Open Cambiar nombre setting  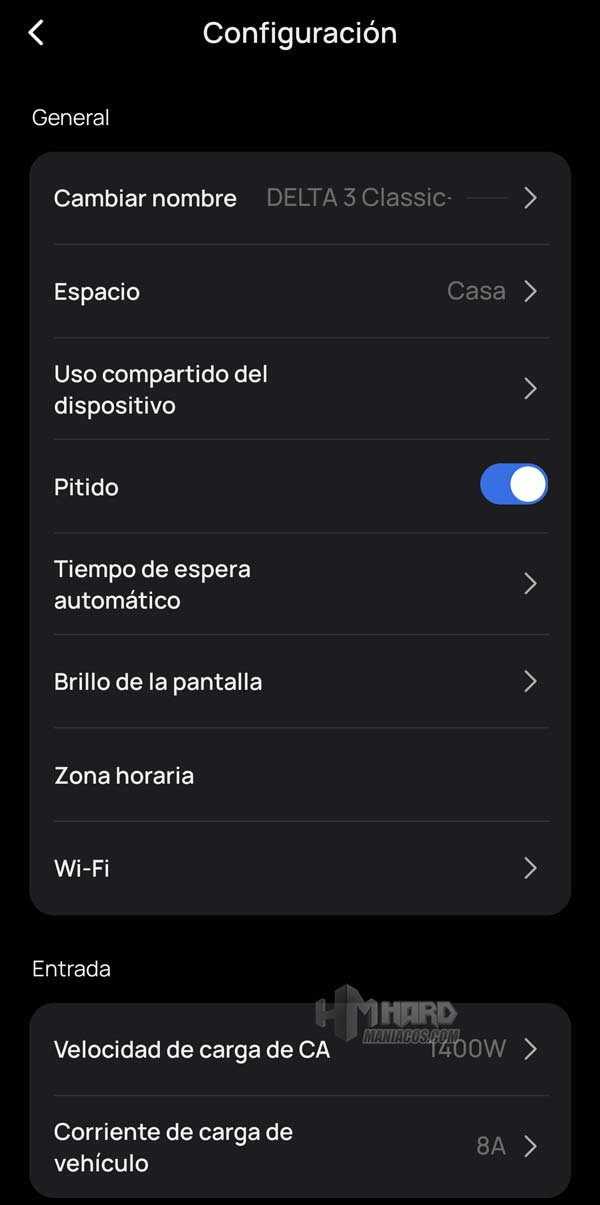(300, 198)
